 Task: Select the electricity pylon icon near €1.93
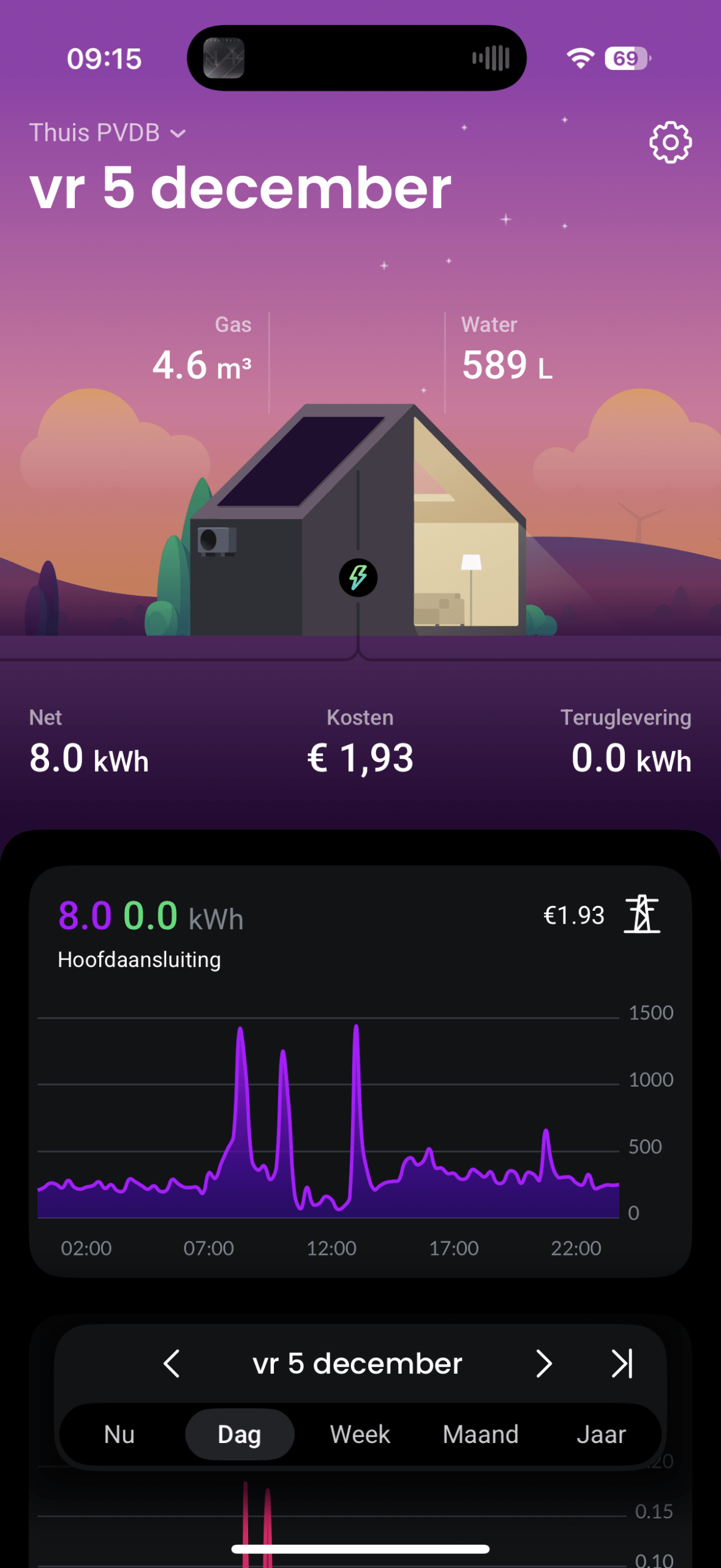tap(641, 916)
